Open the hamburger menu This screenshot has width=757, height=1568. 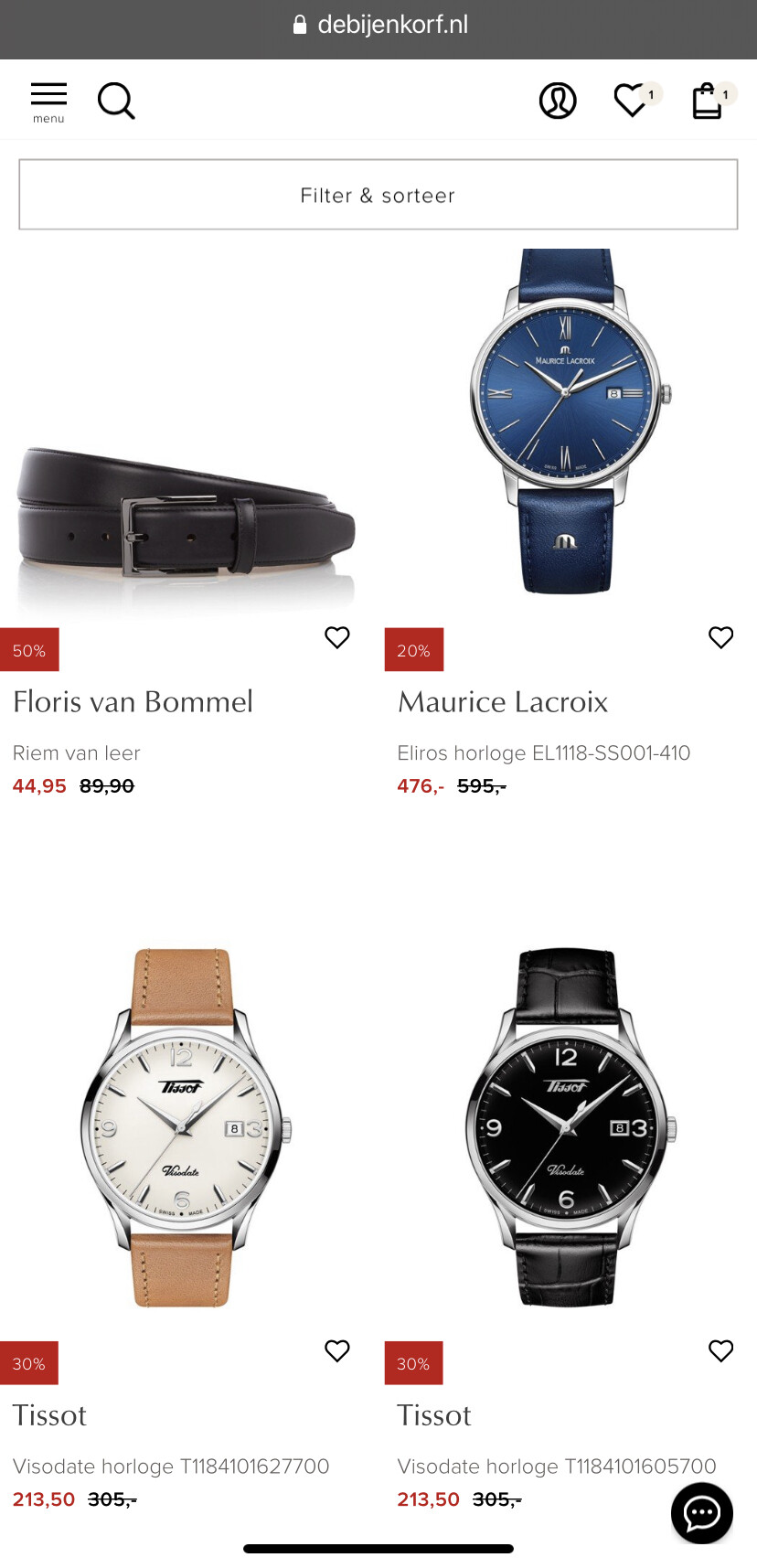pyautogui.click(x=48, y=102)
